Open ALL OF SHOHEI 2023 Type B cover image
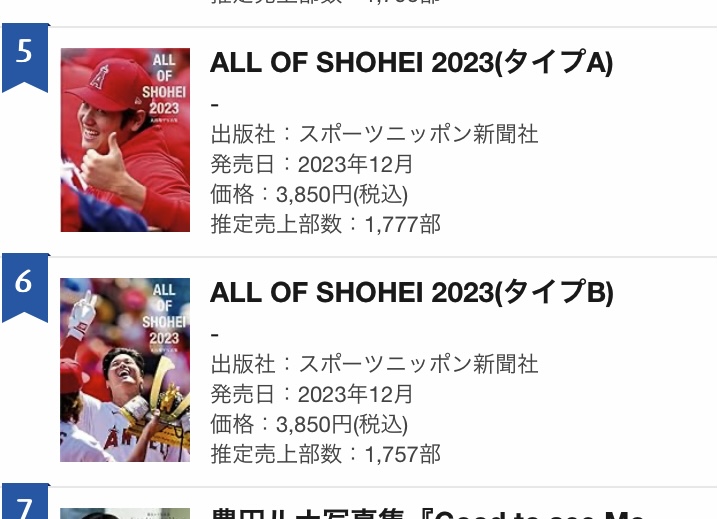The image size is (717, 519). click(125, 369)
